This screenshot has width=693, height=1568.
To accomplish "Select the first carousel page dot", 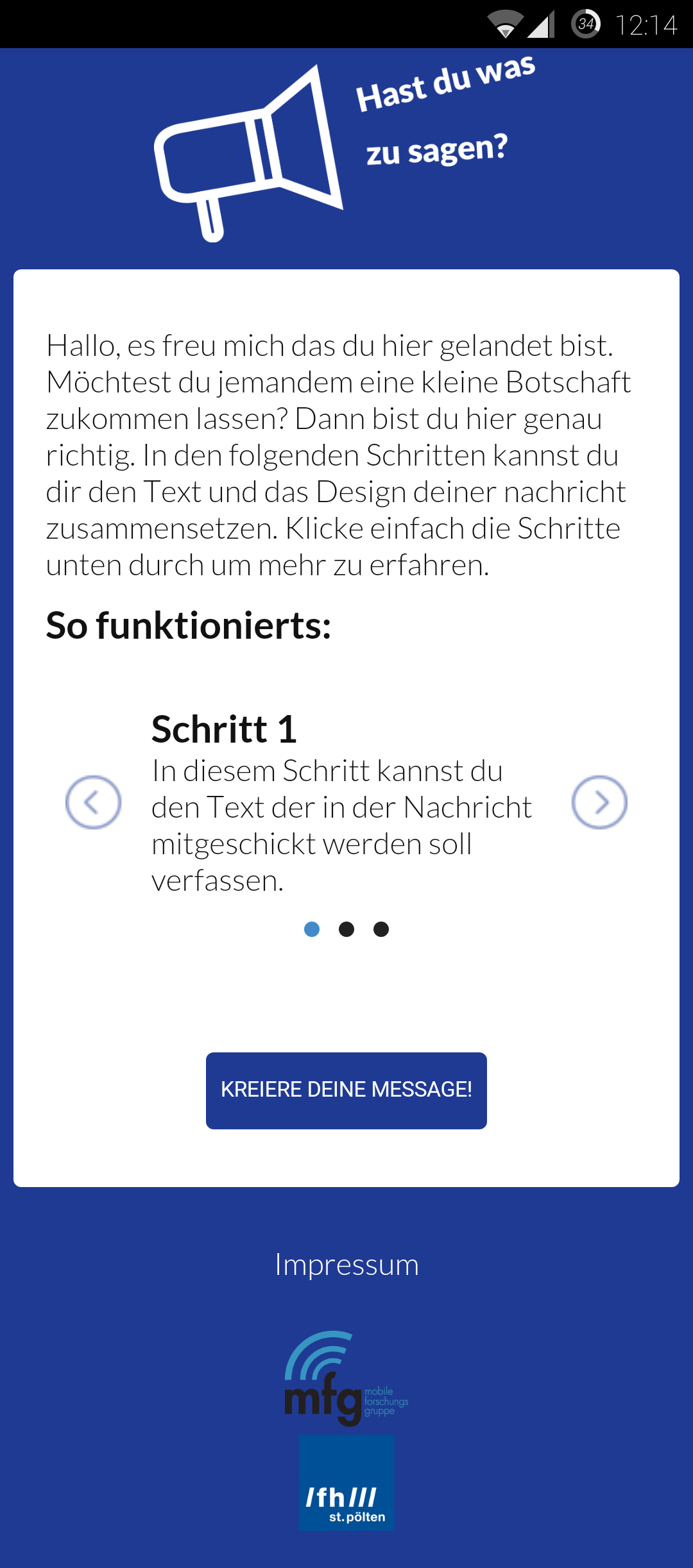I will tap(312, 929).
